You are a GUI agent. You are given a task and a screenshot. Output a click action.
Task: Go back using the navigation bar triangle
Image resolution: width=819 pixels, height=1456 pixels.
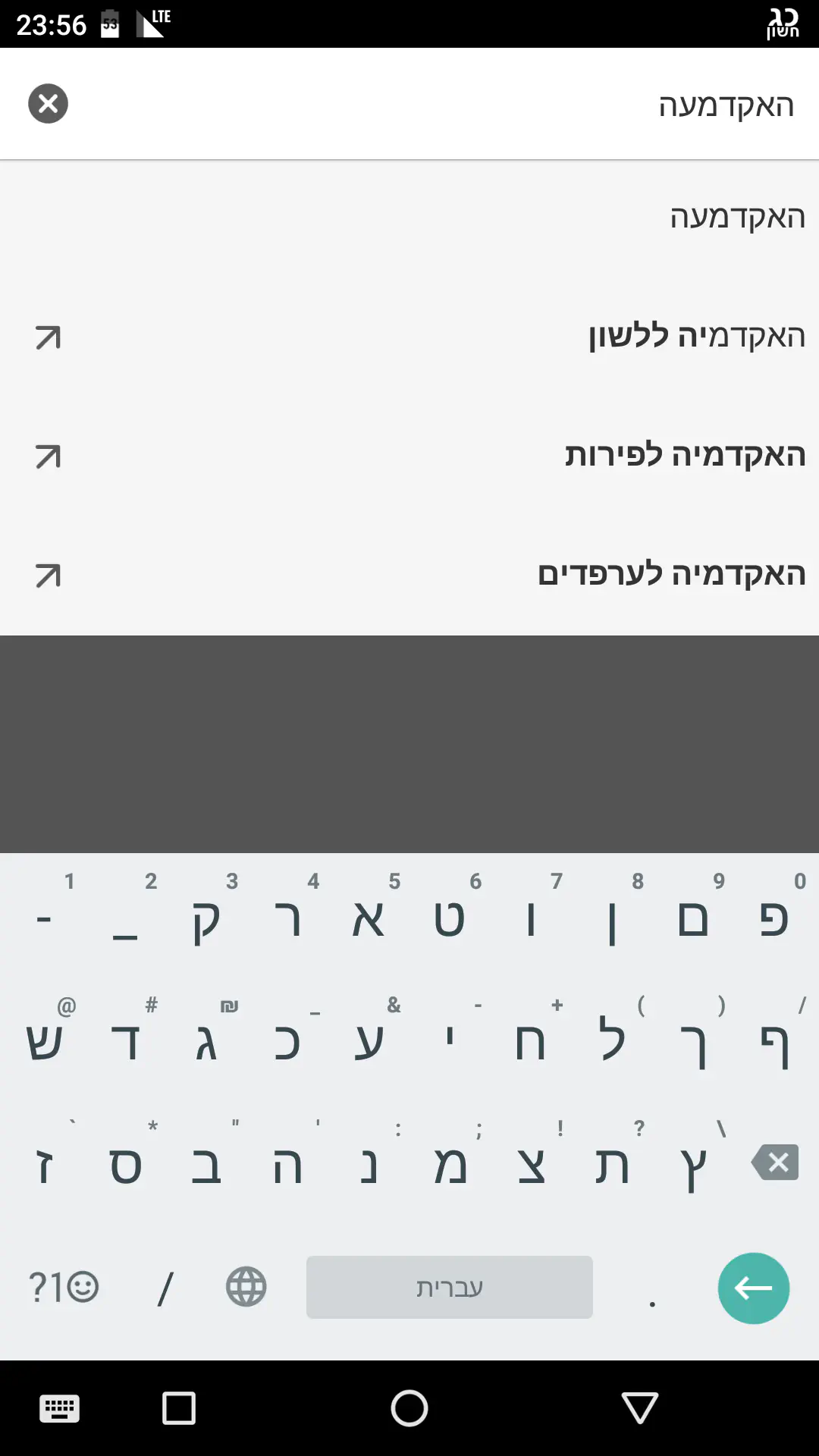(639, 1408)
